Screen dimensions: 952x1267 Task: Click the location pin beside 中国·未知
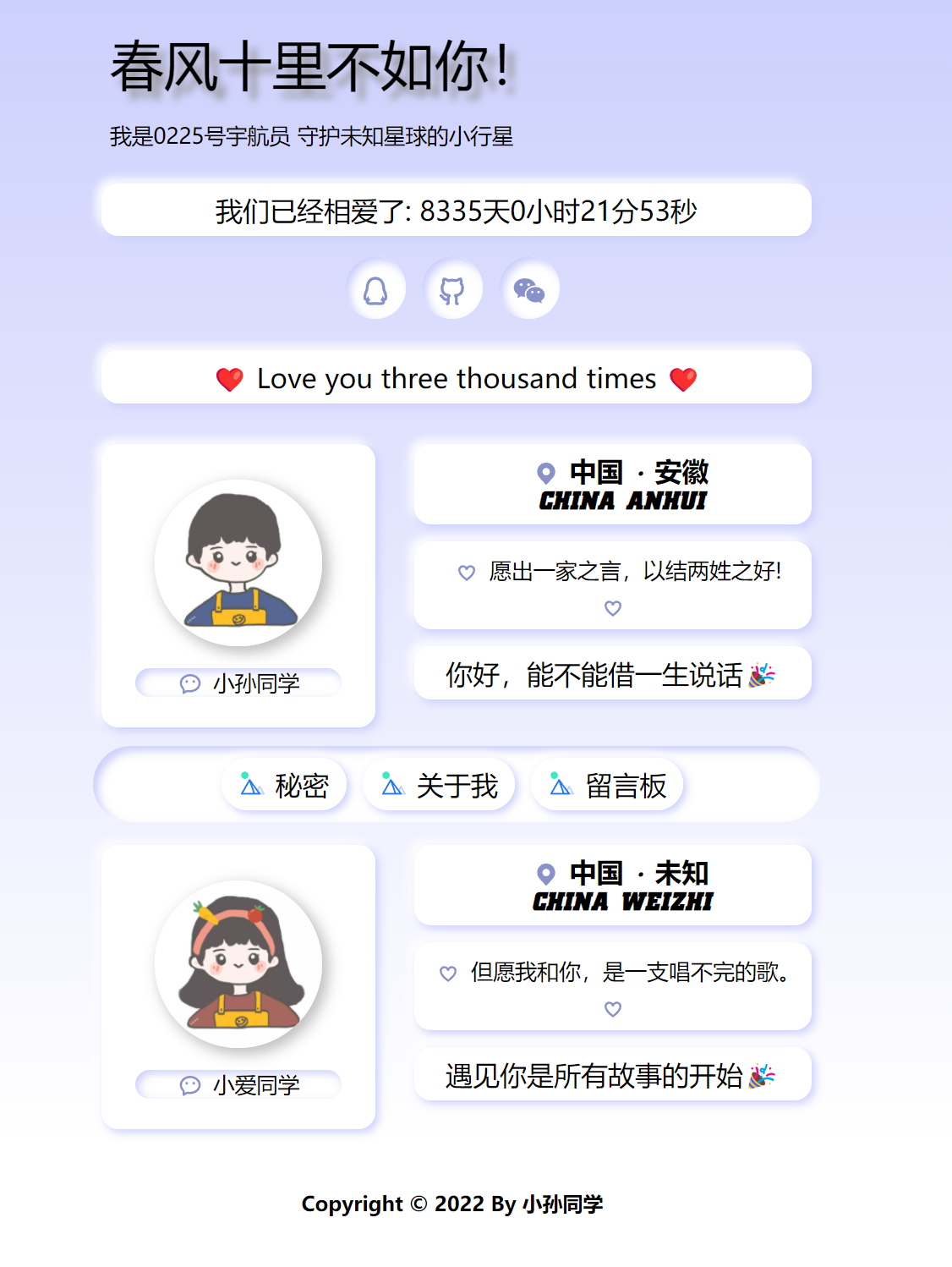tap(545, 873)
